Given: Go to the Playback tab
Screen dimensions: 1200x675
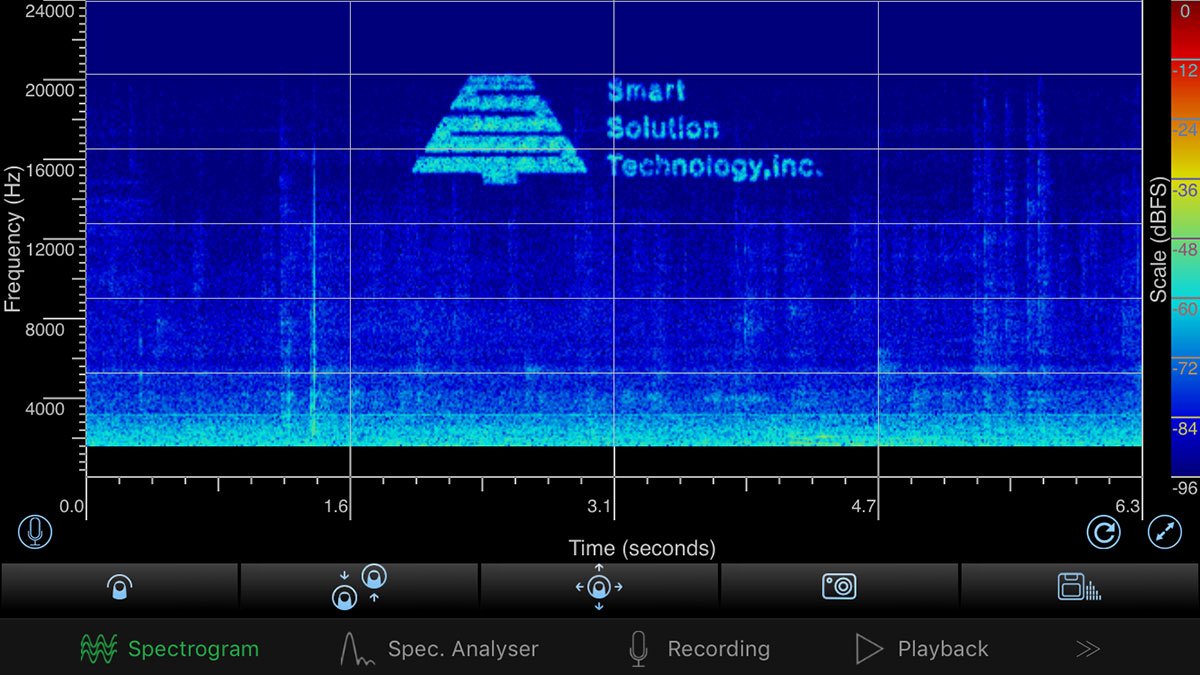Looking at the screenshot, I should click(x=921, y=649).
